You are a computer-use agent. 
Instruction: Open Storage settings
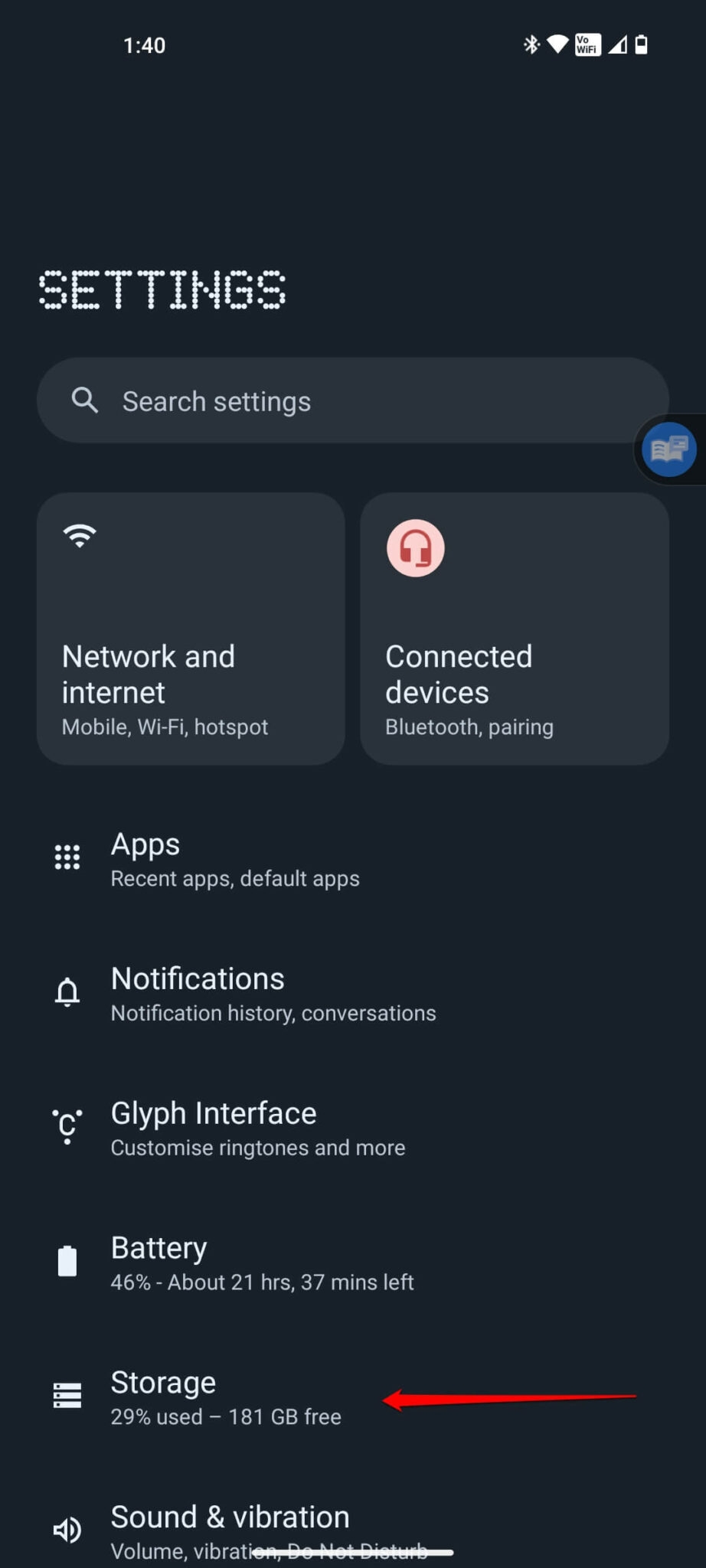(353, 1398)
